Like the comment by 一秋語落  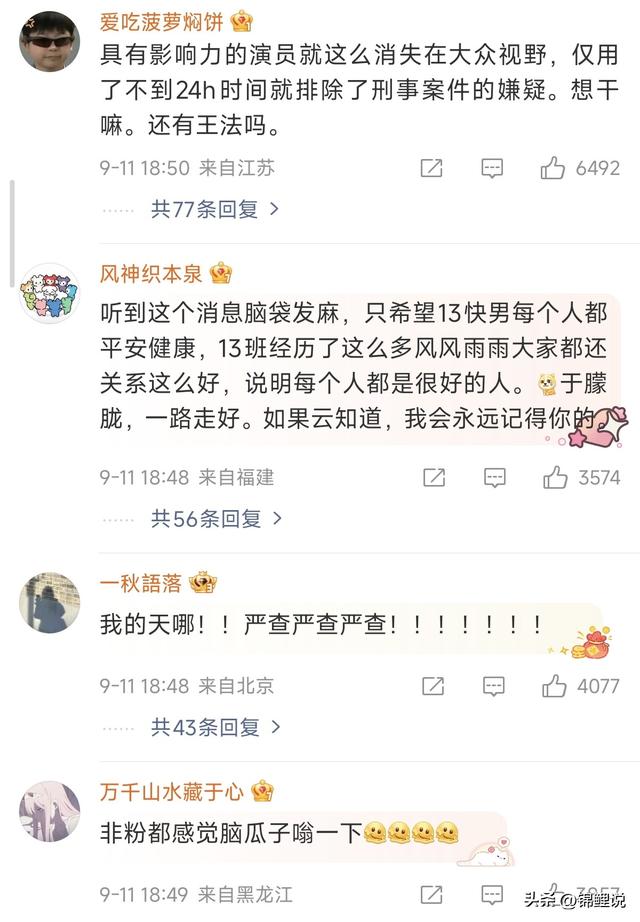pos(555,686)
